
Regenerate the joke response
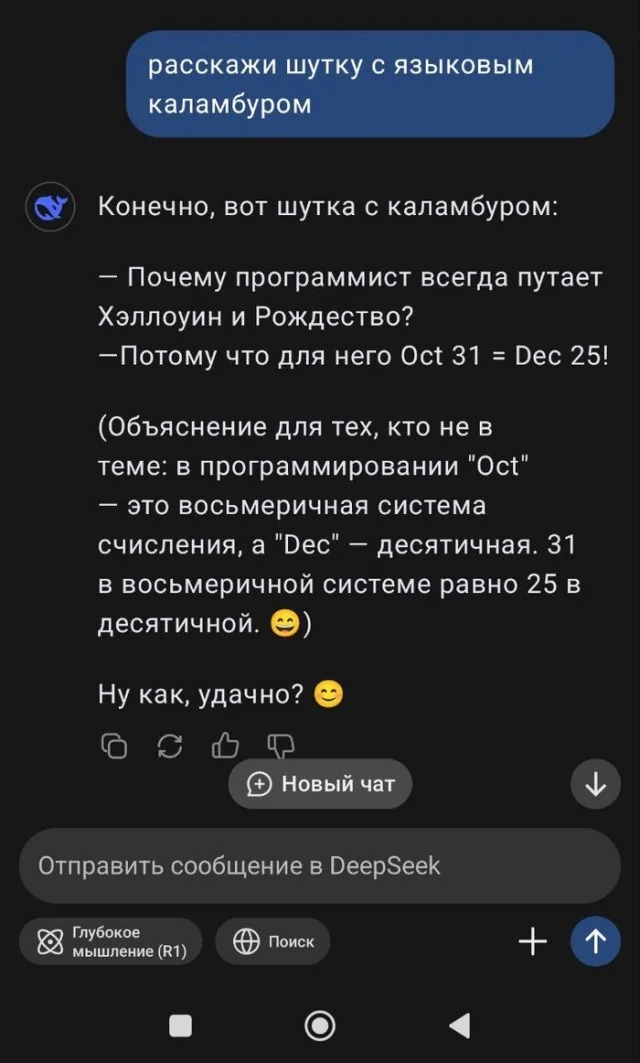coord(170,746)
